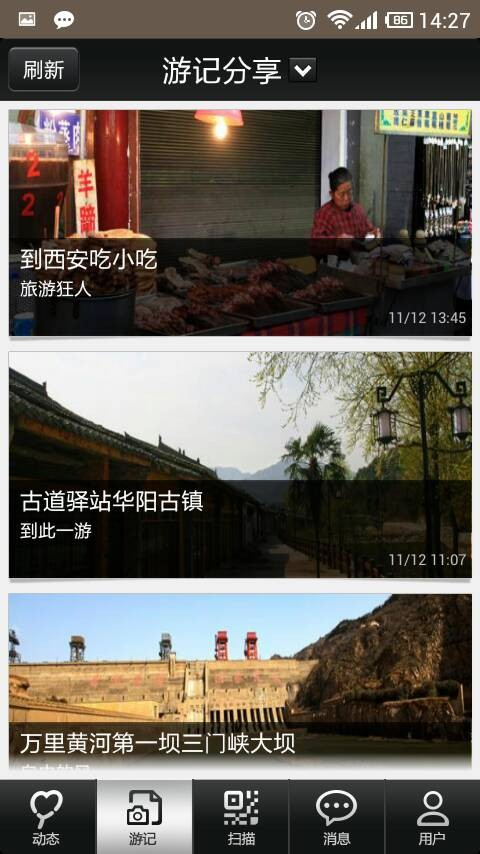Select the 游记 tab
Viewport: 480px width, 854px height.
coord(144,817)
